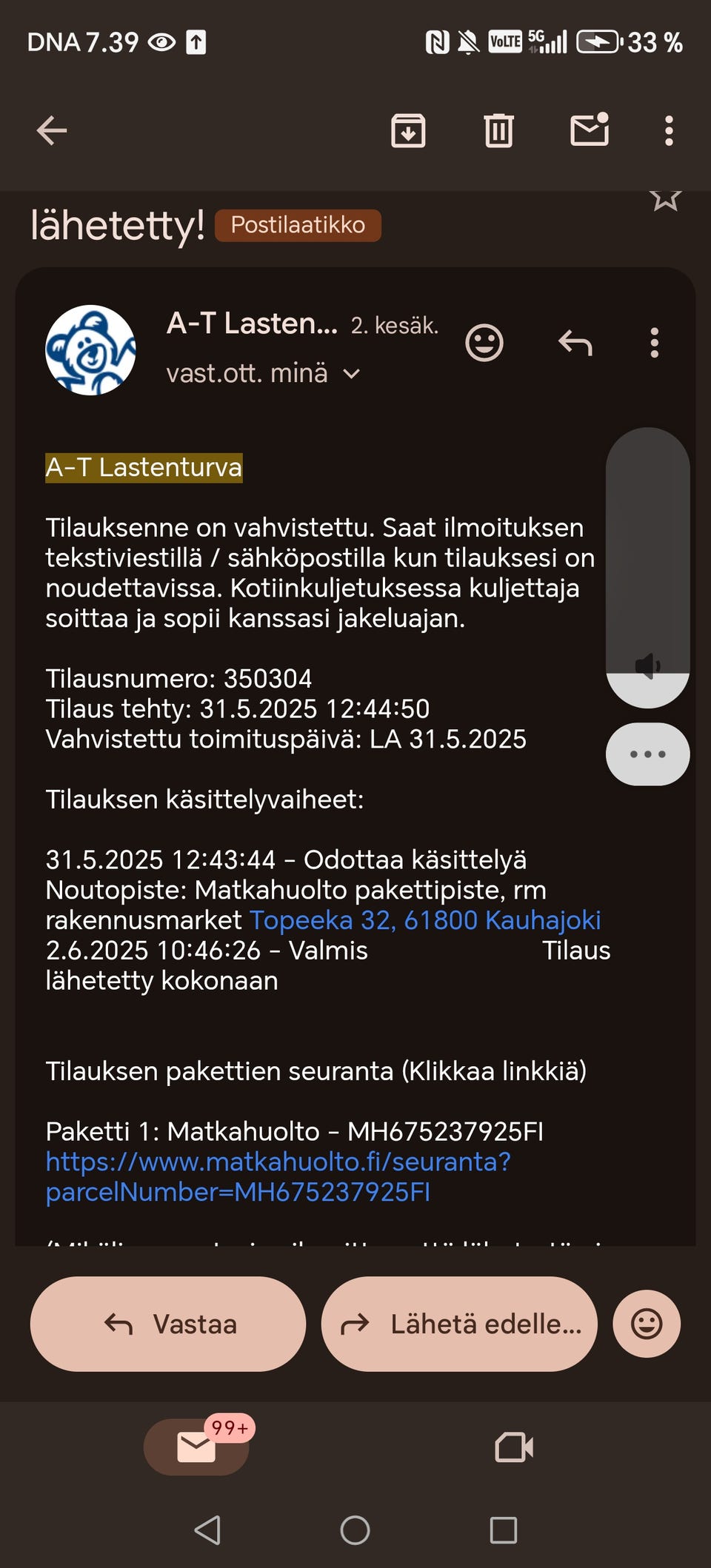The height and width of the screenshot is (1568, 711).
Task: Tap the floating three-dot options bubble
Action: coord(647,754)
